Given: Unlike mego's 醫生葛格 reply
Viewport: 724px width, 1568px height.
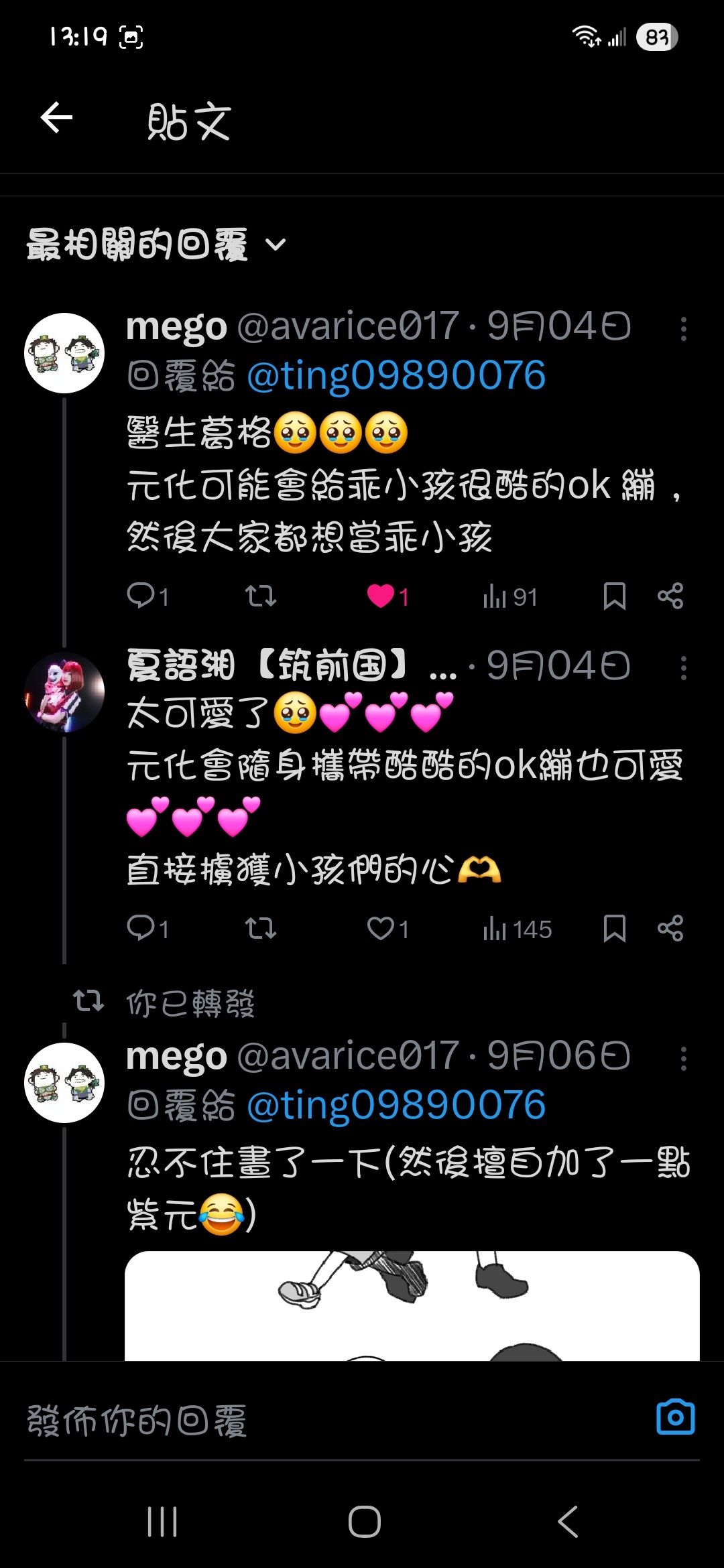Looking at the screenshot, I should [x=381, y=596].
